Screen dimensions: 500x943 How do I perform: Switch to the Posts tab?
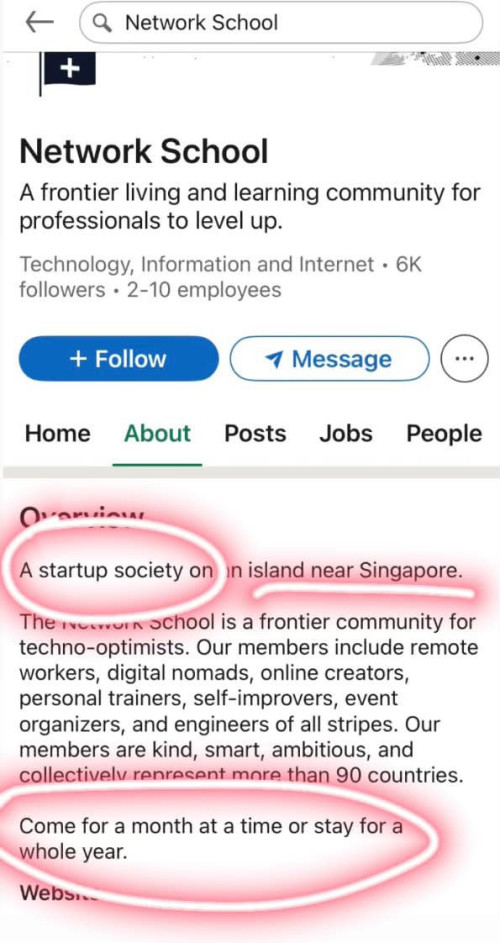click(255, 434)
